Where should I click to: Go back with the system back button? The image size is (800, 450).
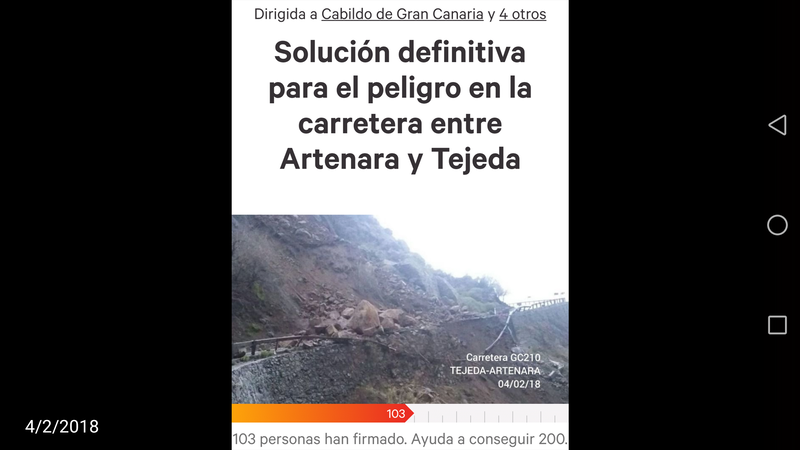point(777,125)
